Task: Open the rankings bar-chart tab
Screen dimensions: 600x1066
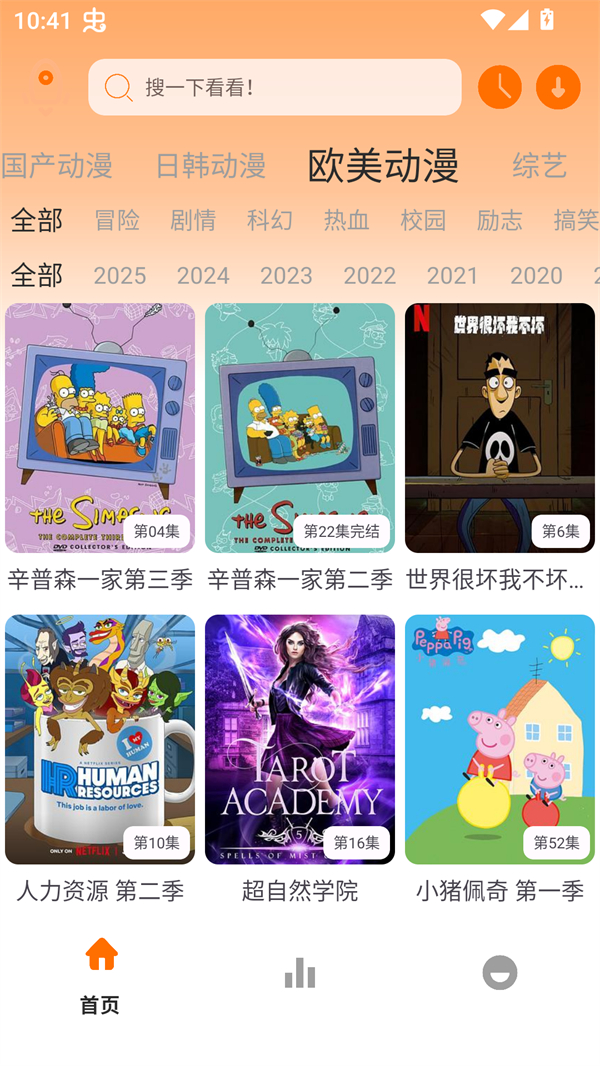Action: (x=300, y=973)
